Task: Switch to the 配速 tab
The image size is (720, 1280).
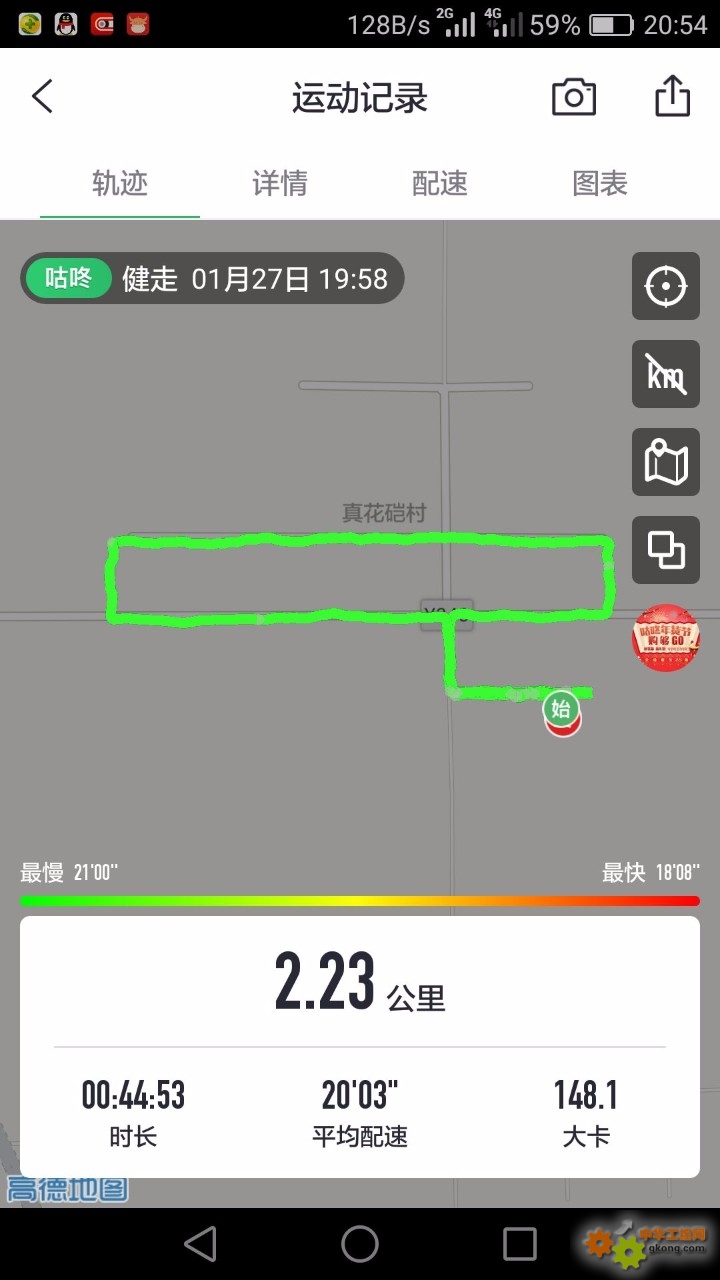Action: pos(440,183)
